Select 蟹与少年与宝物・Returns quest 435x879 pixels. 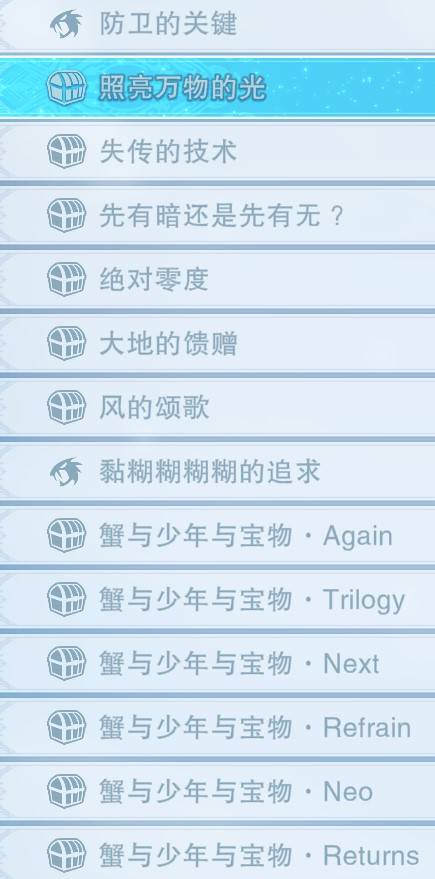click(218, 854)
